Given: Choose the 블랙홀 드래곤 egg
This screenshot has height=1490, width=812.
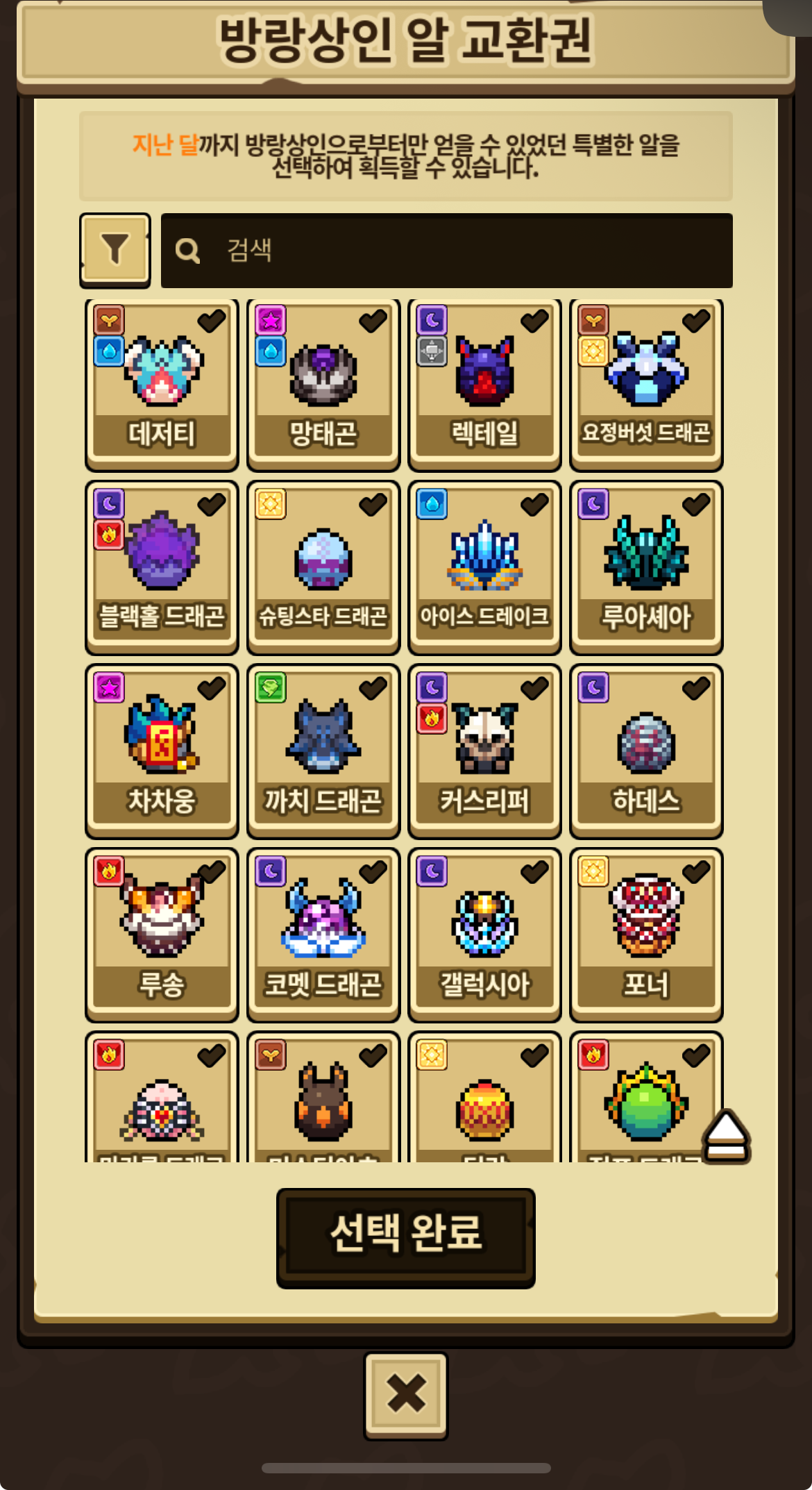Looking at the screenshot, I should (x=162, y=567).
